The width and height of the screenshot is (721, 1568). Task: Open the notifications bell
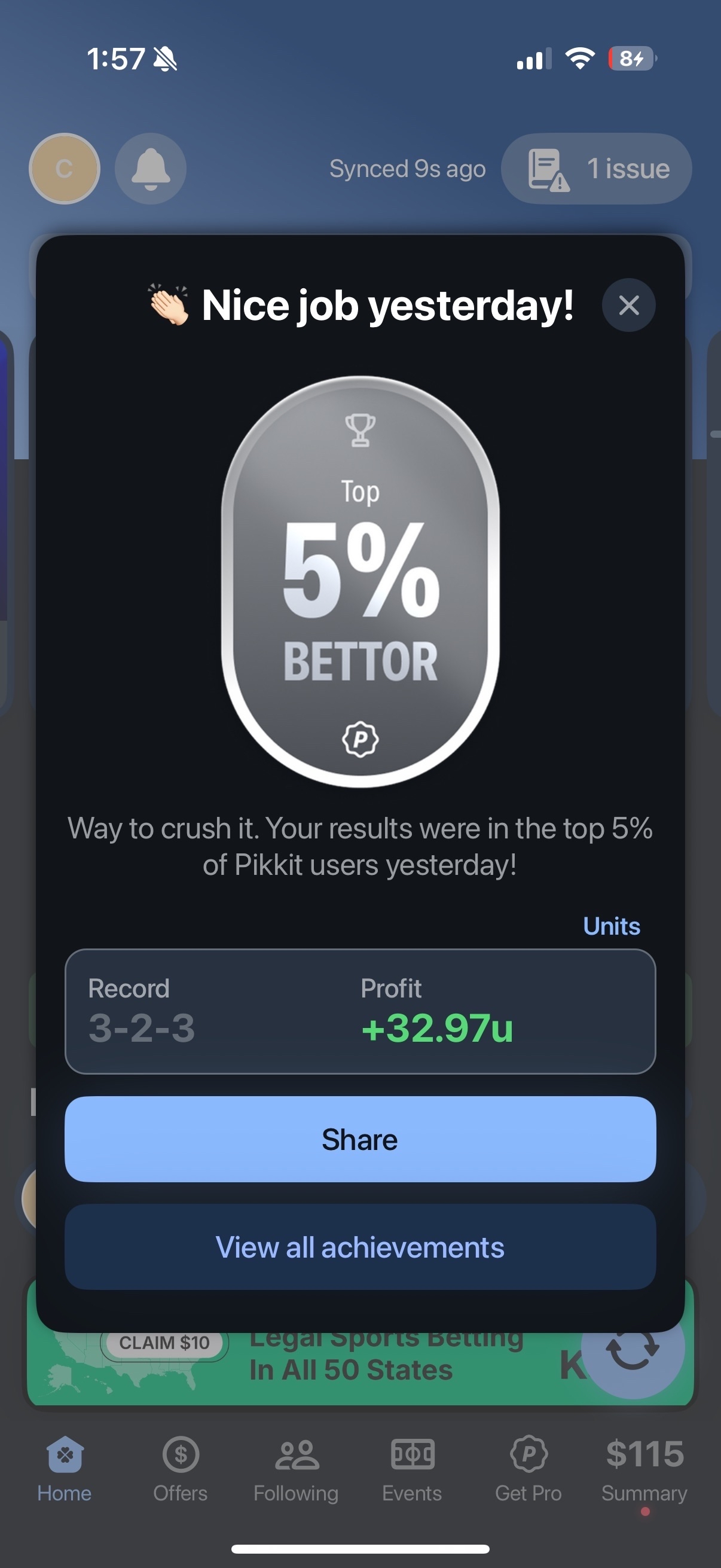click(150, 169)
